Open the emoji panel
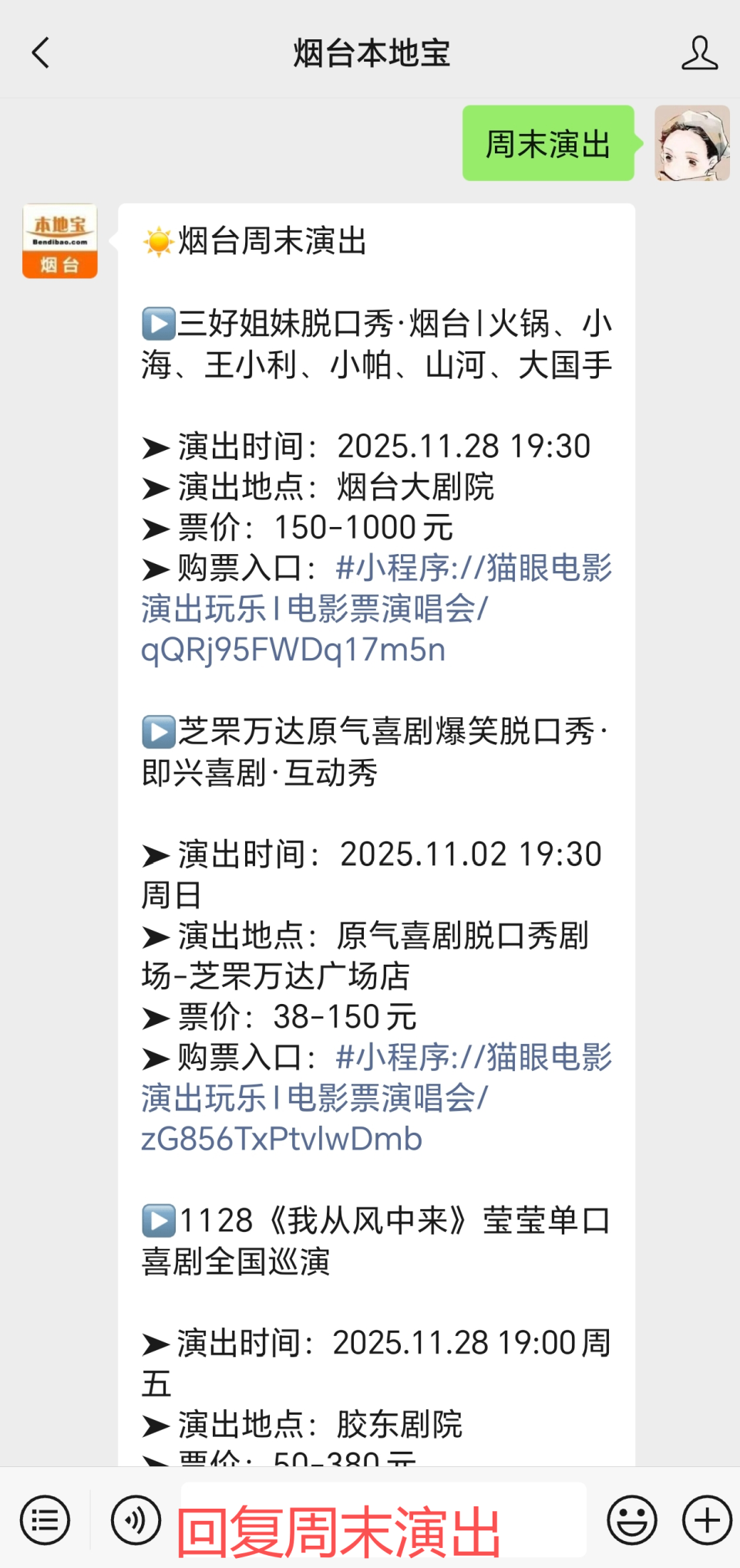Image resolution: width=740 pixels, height=1568 pixels. (x=631, y=1519)
